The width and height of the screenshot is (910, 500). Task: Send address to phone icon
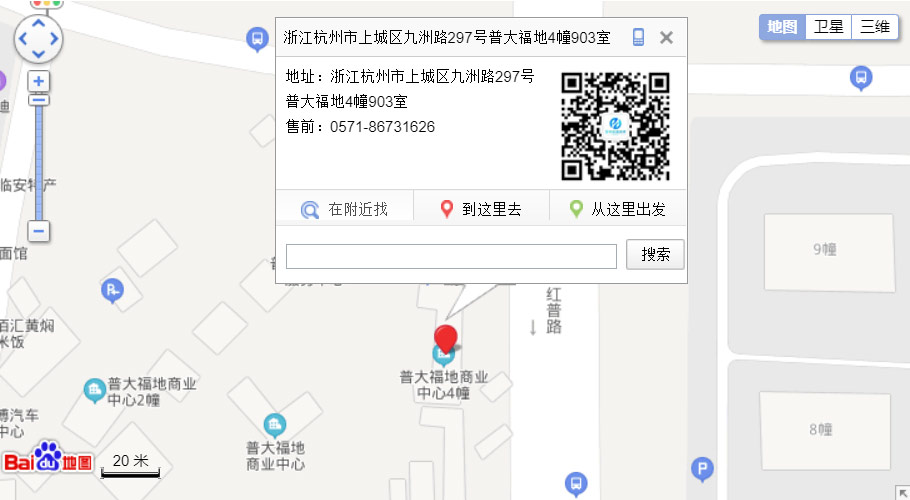638,38
